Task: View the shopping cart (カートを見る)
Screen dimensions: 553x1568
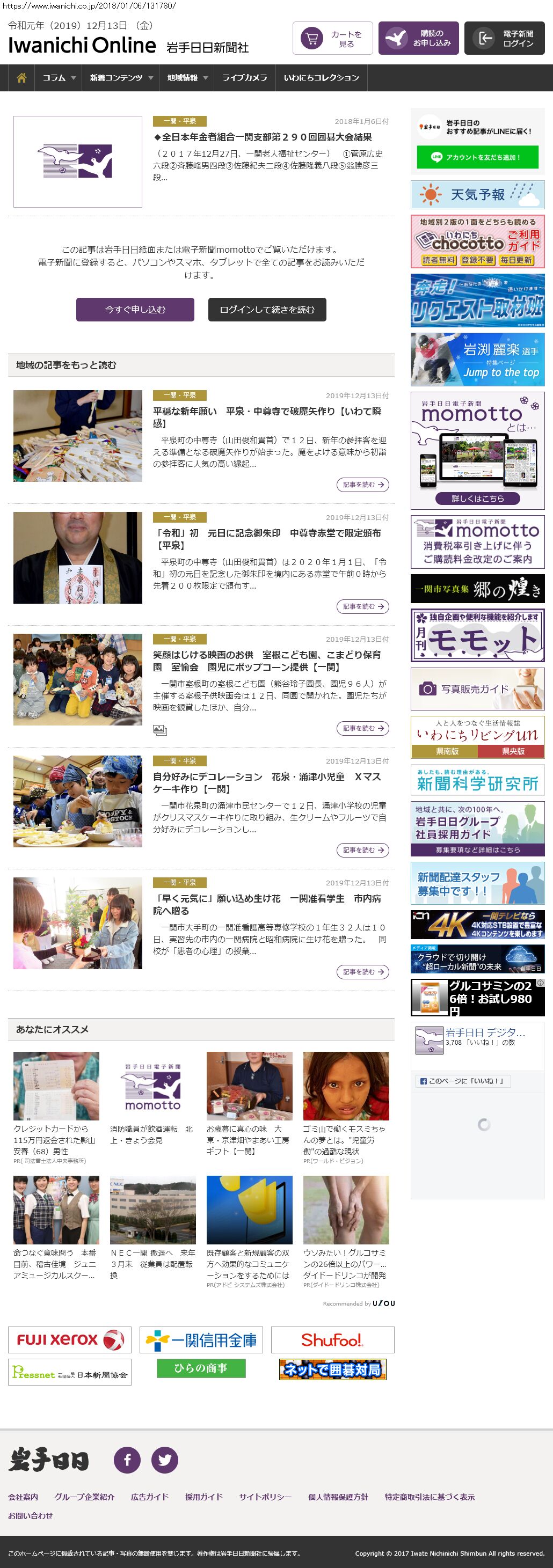Action: [332, 38]
